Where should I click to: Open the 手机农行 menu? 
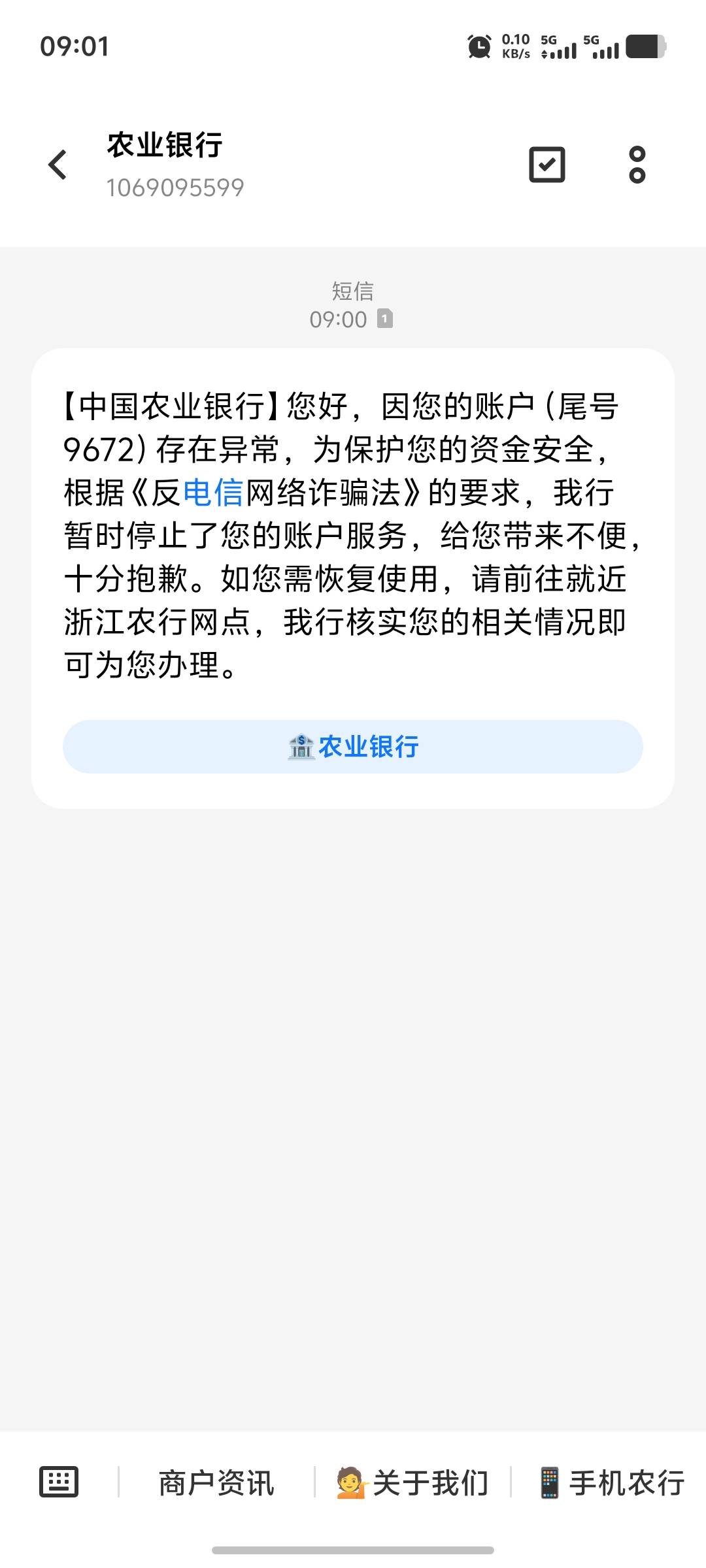(611, 1483)
